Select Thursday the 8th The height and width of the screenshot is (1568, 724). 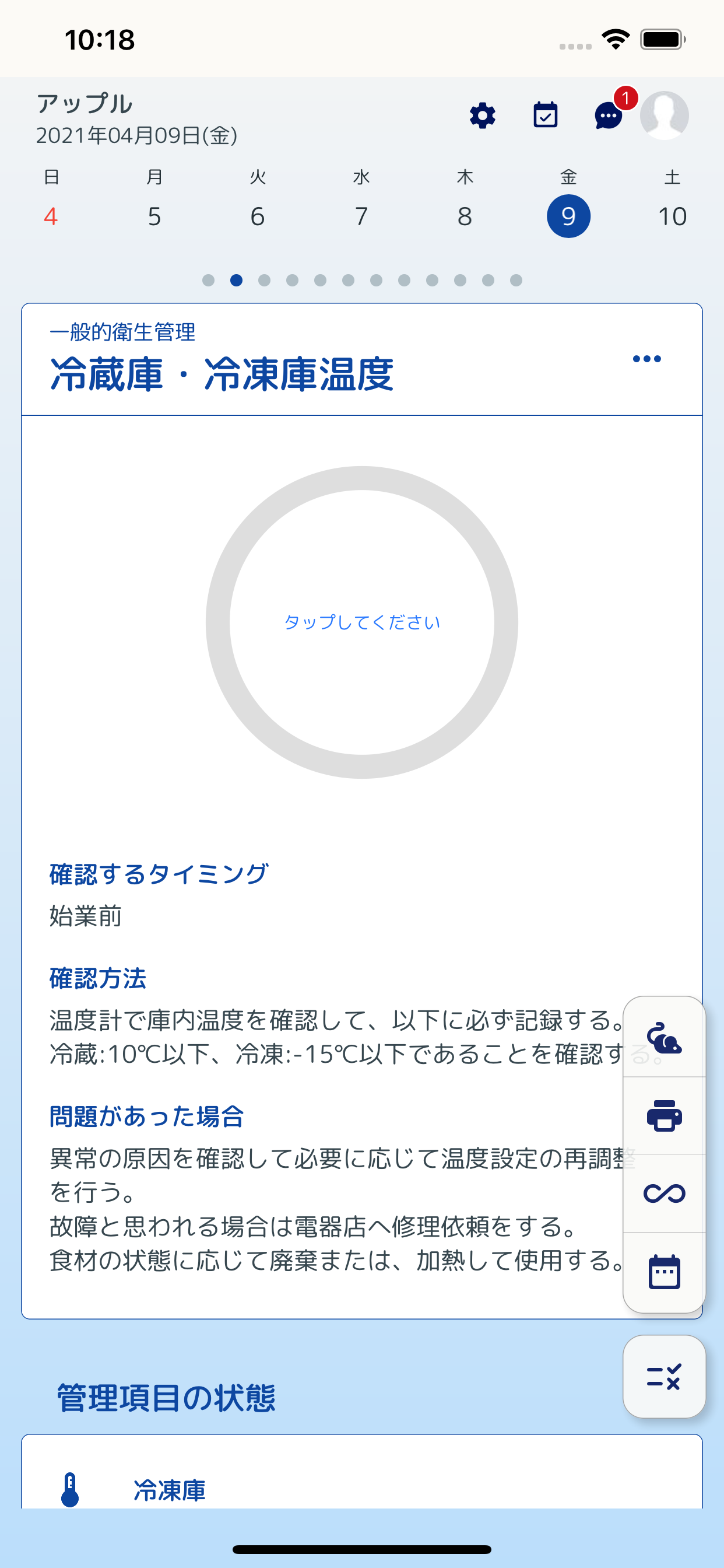(465, 216)
